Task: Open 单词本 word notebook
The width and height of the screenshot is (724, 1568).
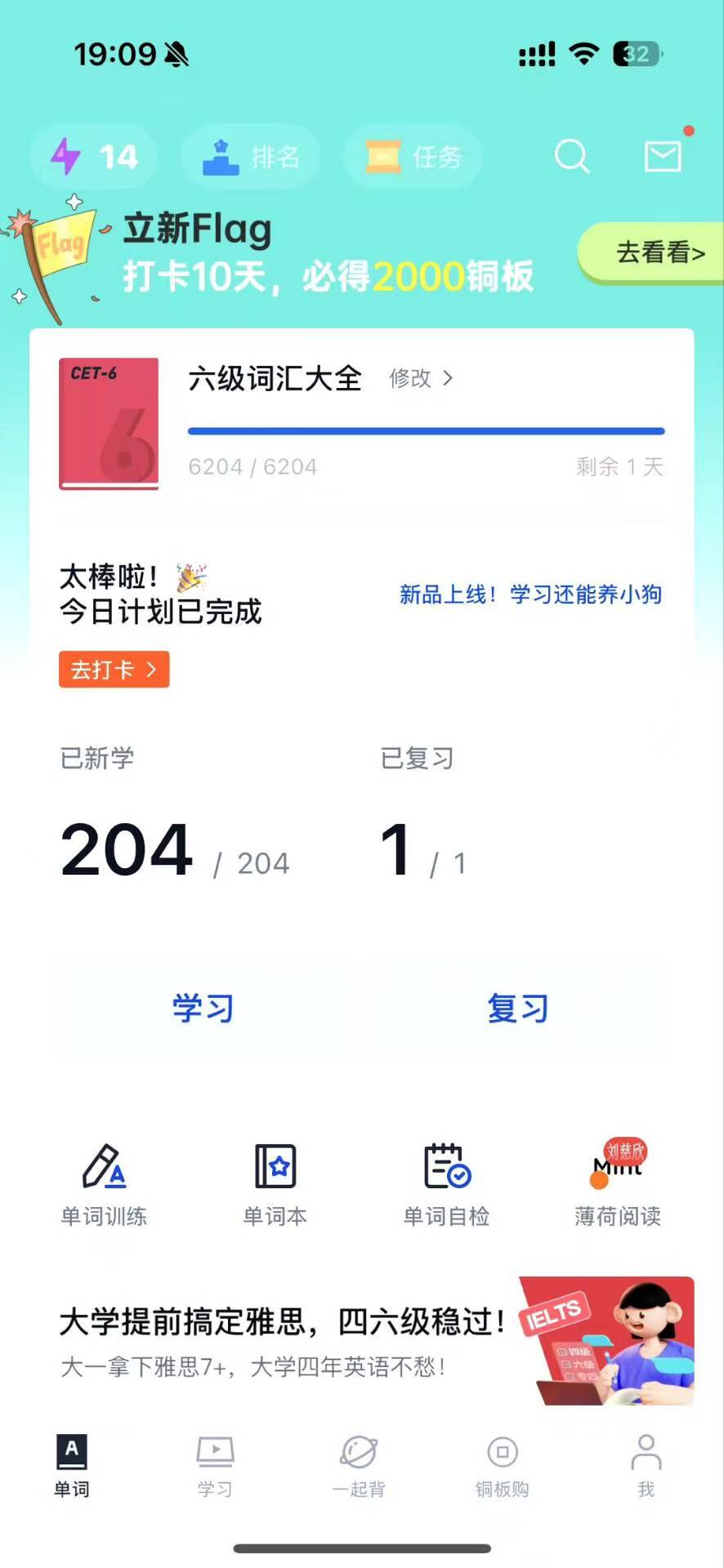Action: pos(275,1184)
